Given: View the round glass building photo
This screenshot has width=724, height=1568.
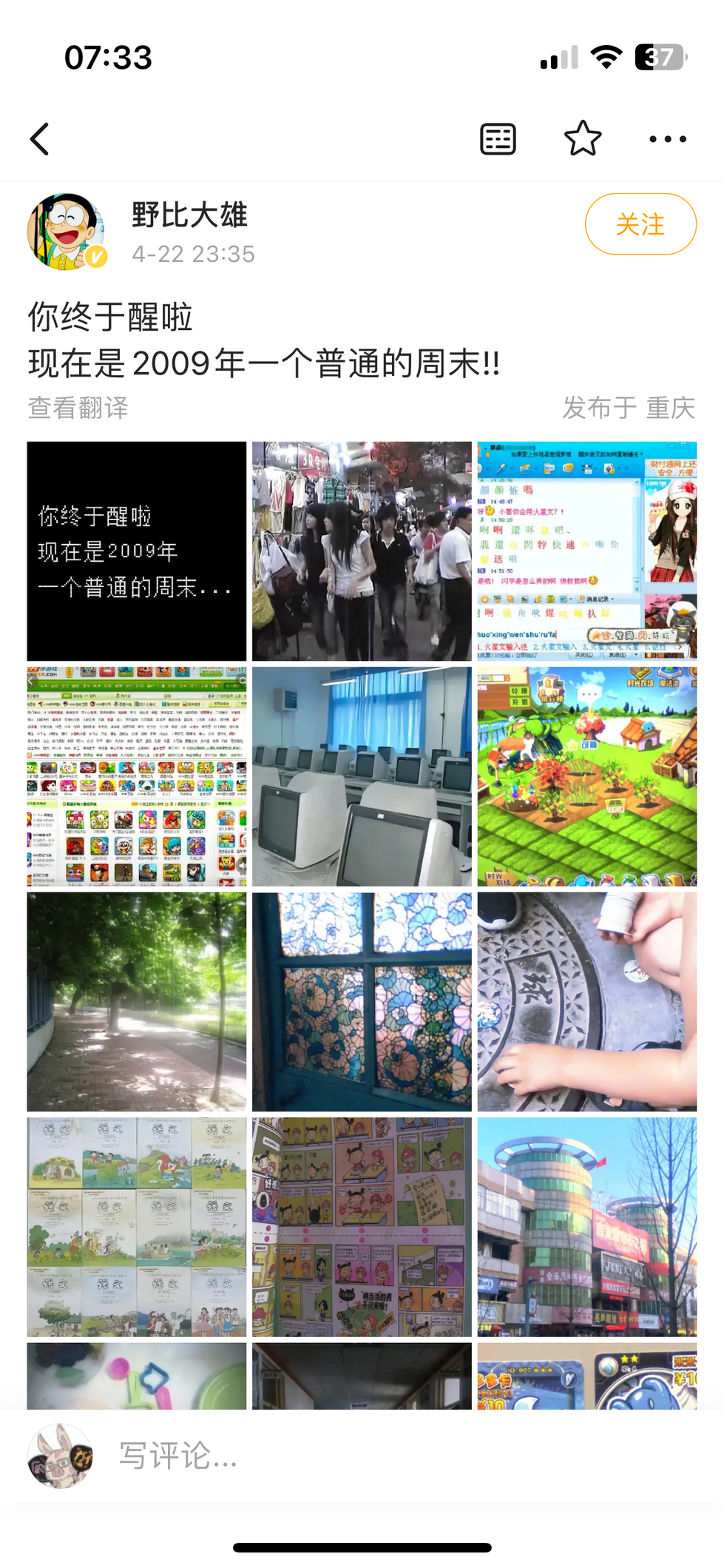Looking at the screenshot, I should pyautogui.click(x=586, y=1226).
